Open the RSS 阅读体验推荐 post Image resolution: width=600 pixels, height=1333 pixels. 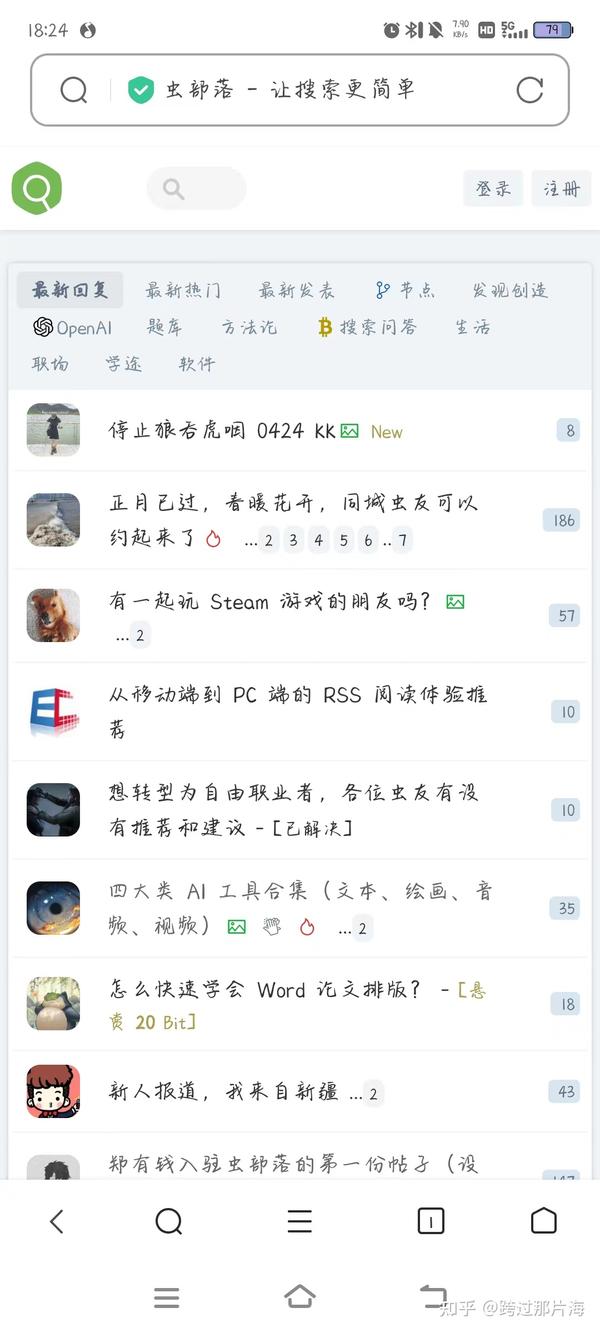298,711
